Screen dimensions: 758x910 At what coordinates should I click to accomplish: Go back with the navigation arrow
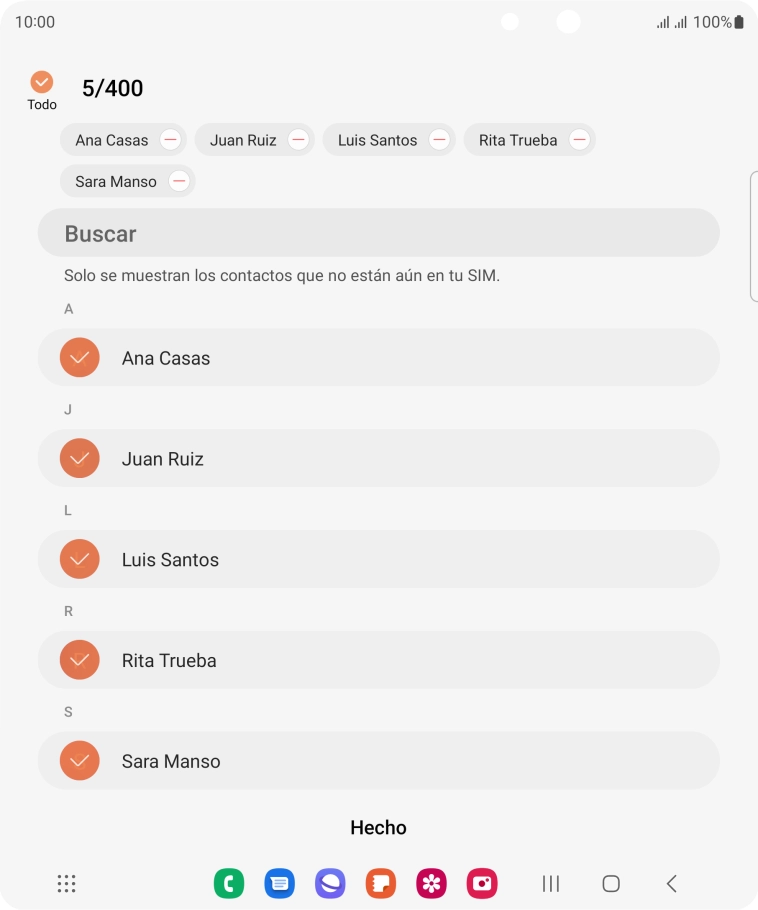click(x=672, y=883)
